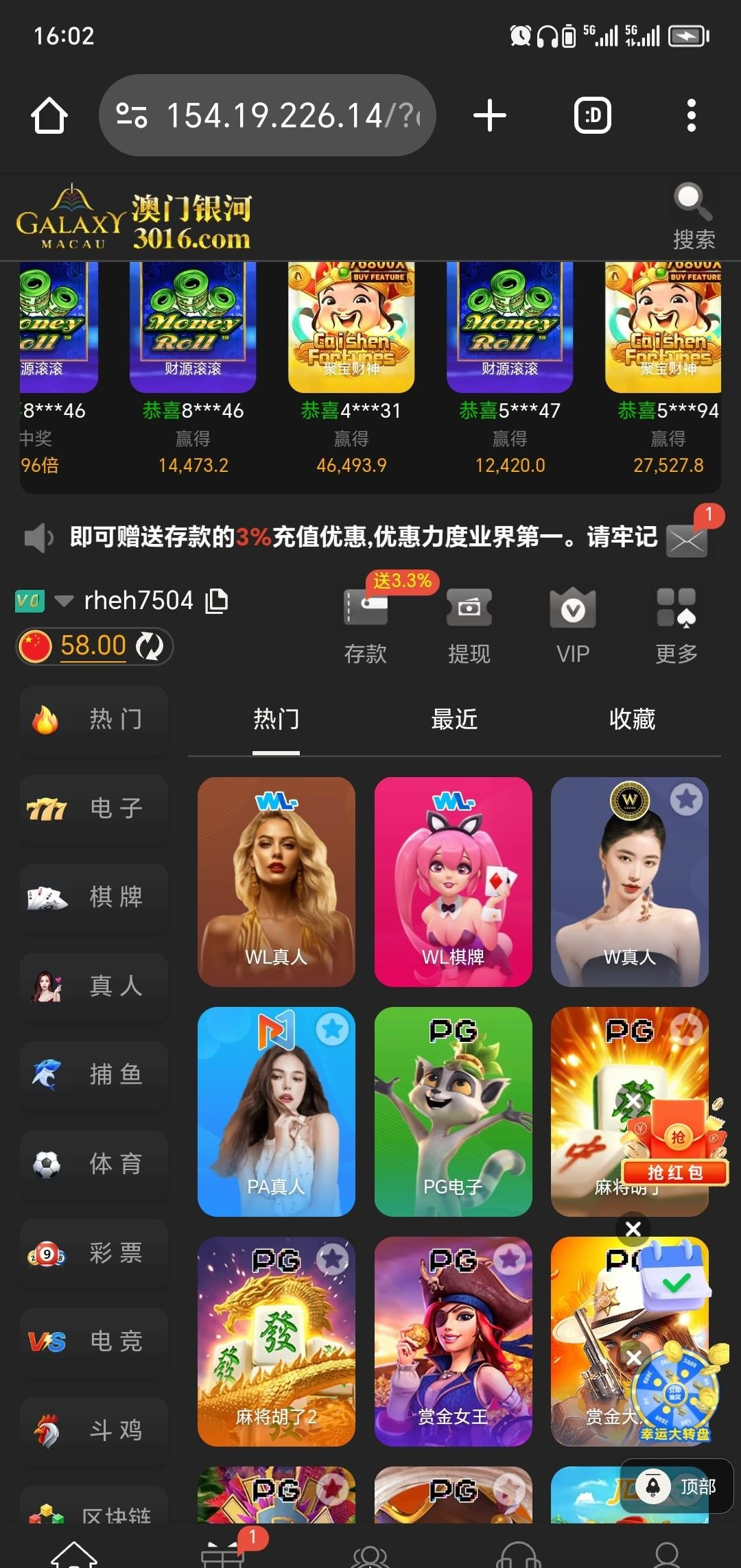Jump back to 顶部

pos(677,1486)
